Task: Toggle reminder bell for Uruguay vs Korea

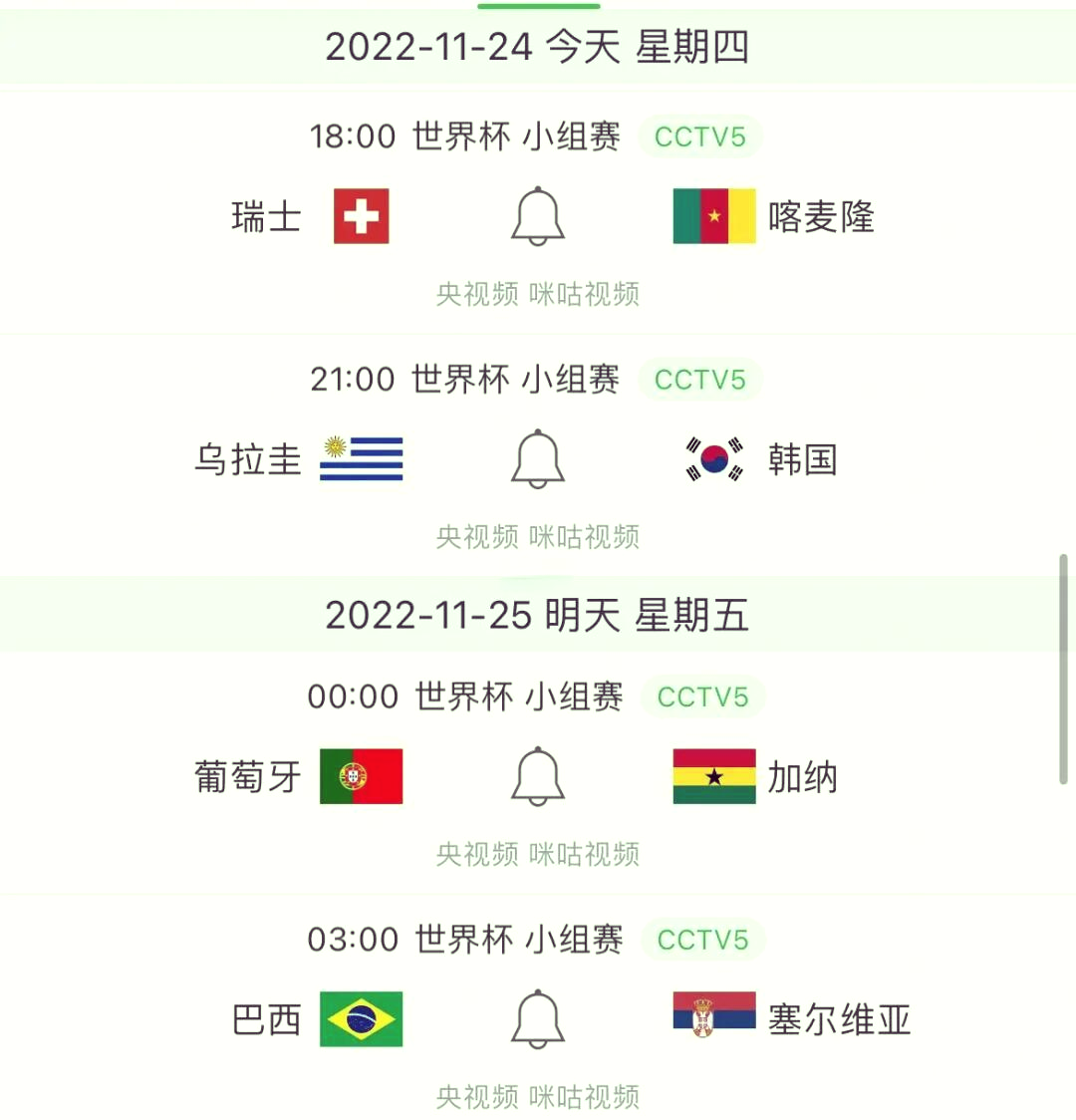Action: (x=538, y=456)
